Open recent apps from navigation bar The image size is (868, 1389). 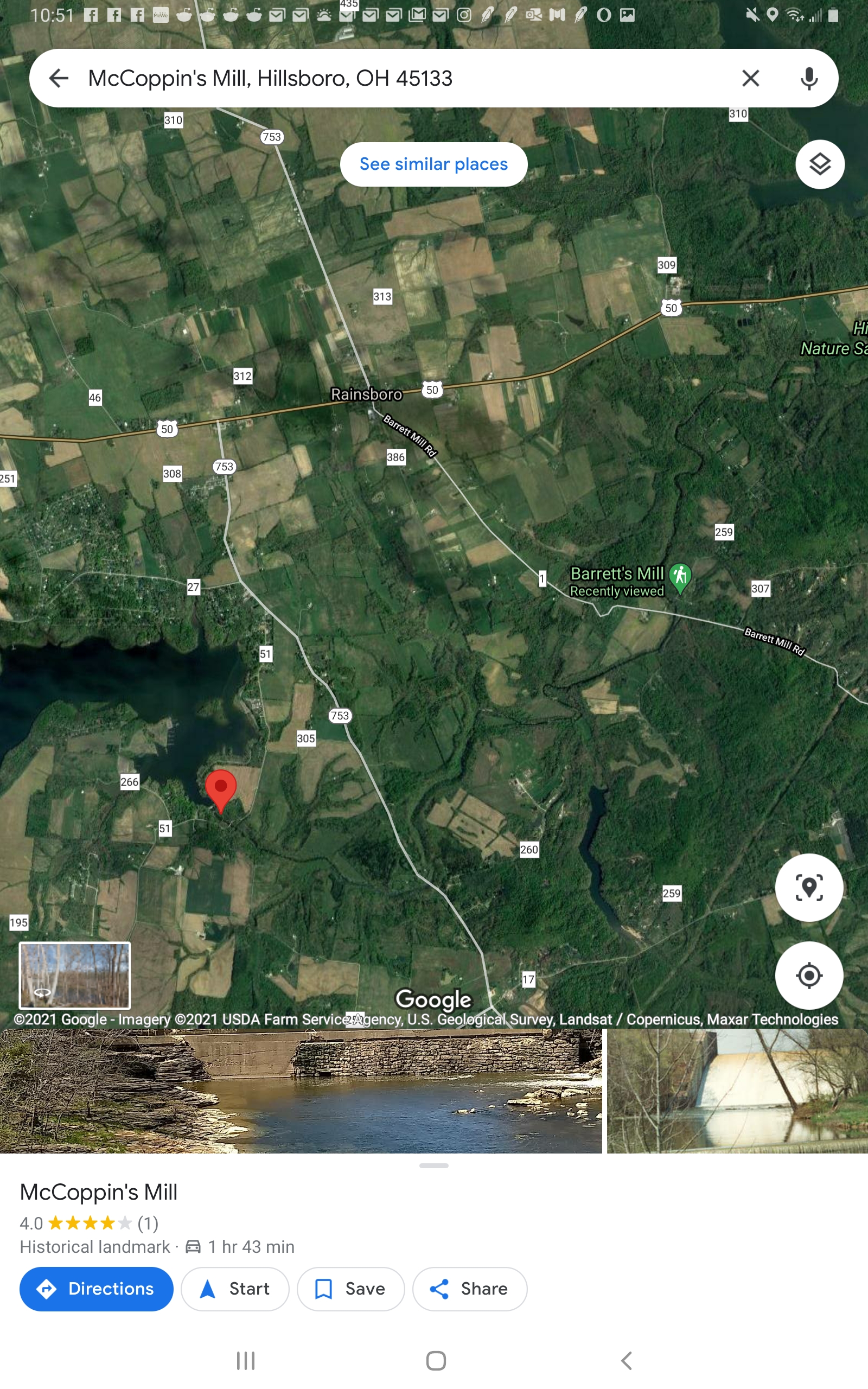coord(245,1360)
